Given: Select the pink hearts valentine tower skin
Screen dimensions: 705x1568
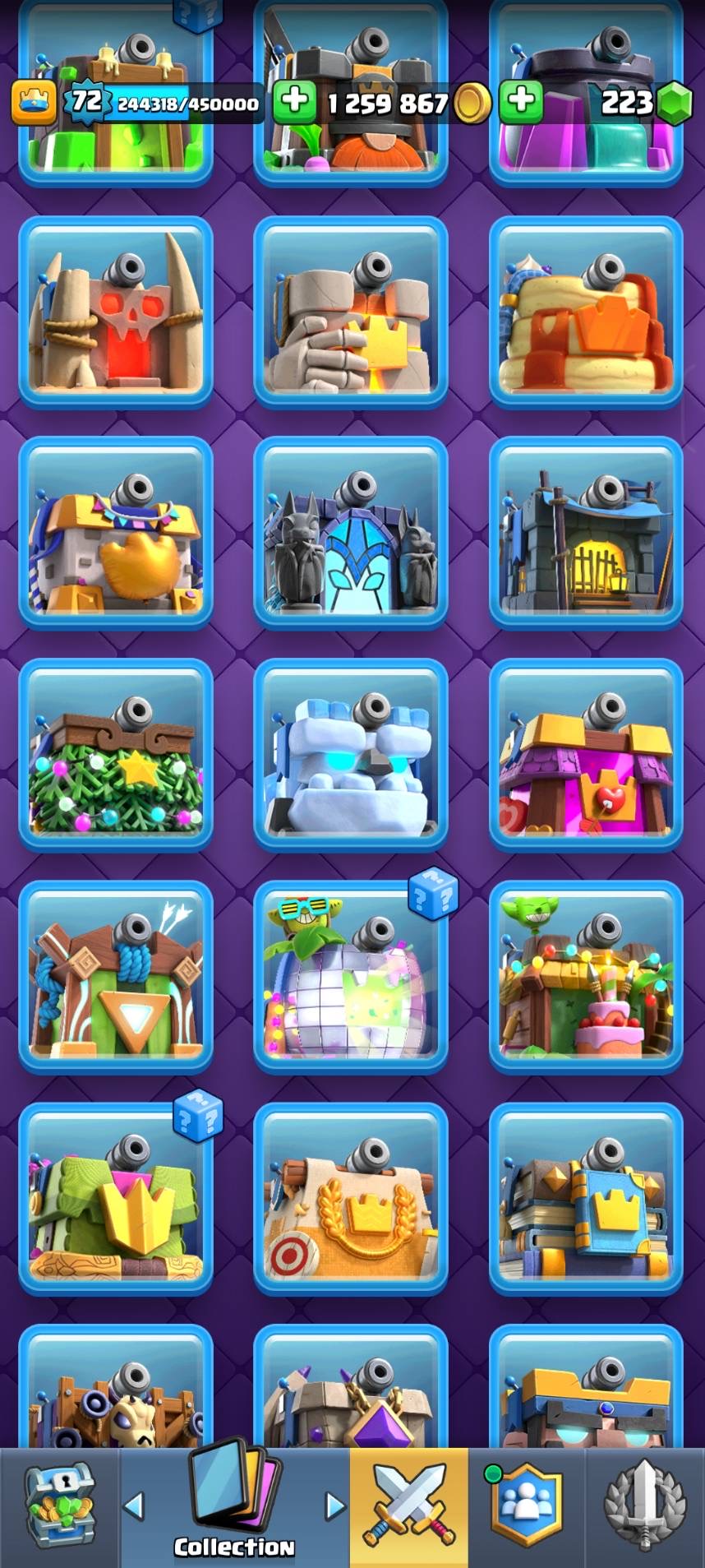Looking at the screenshot, I should pyautogui.click(x=586, y=755).
